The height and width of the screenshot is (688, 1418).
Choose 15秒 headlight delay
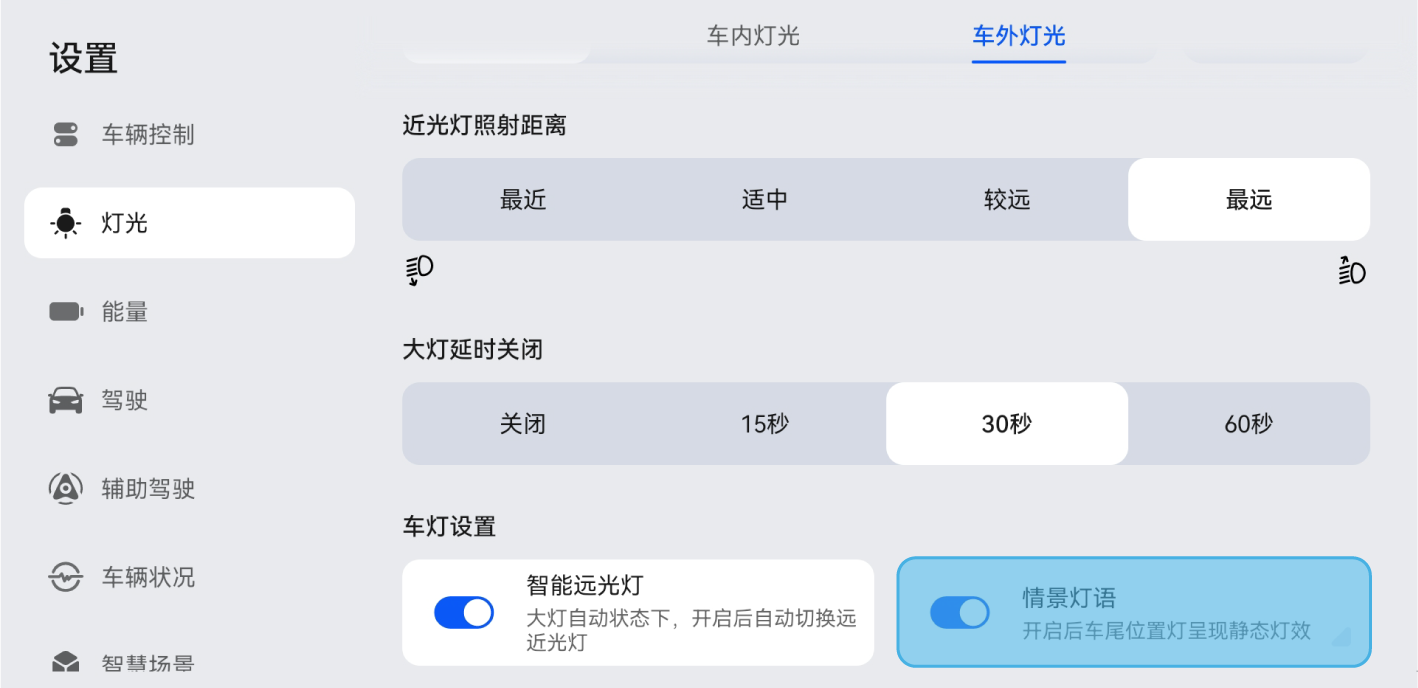[x=765, y=424]
